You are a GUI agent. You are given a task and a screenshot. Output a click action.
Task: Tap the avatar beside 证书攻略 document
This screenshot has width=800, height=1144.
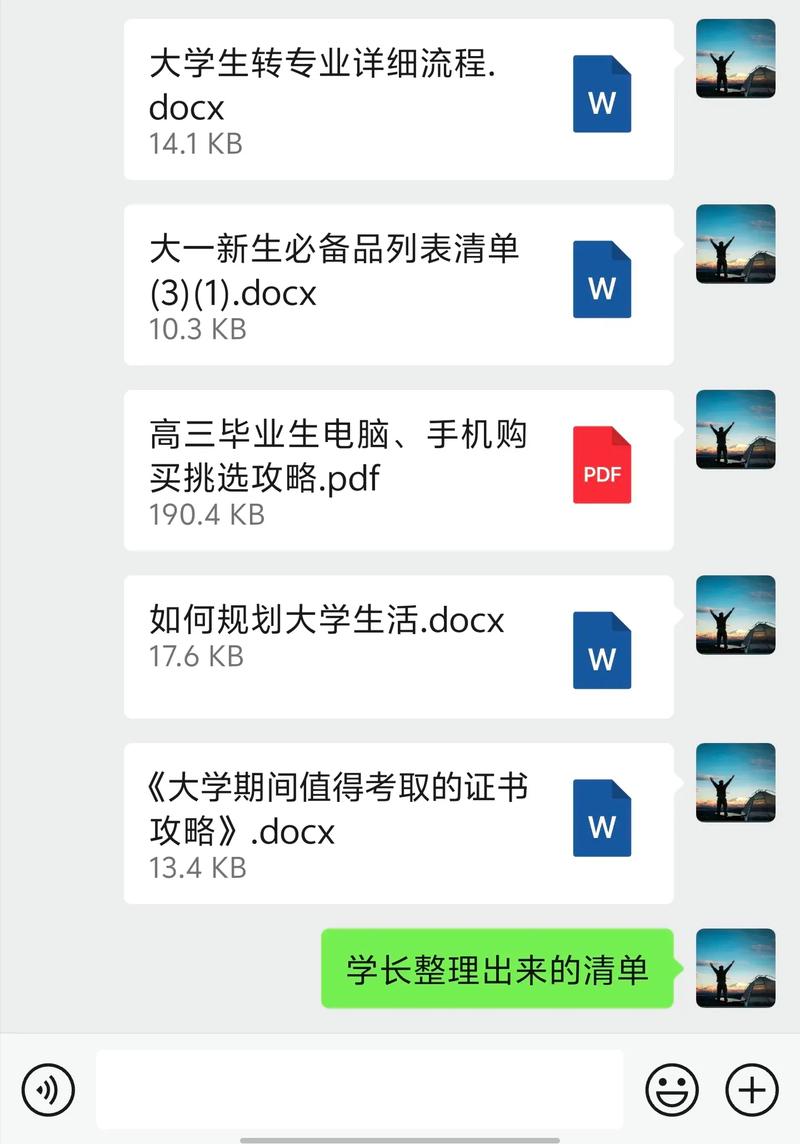click(x=735, y=782)
